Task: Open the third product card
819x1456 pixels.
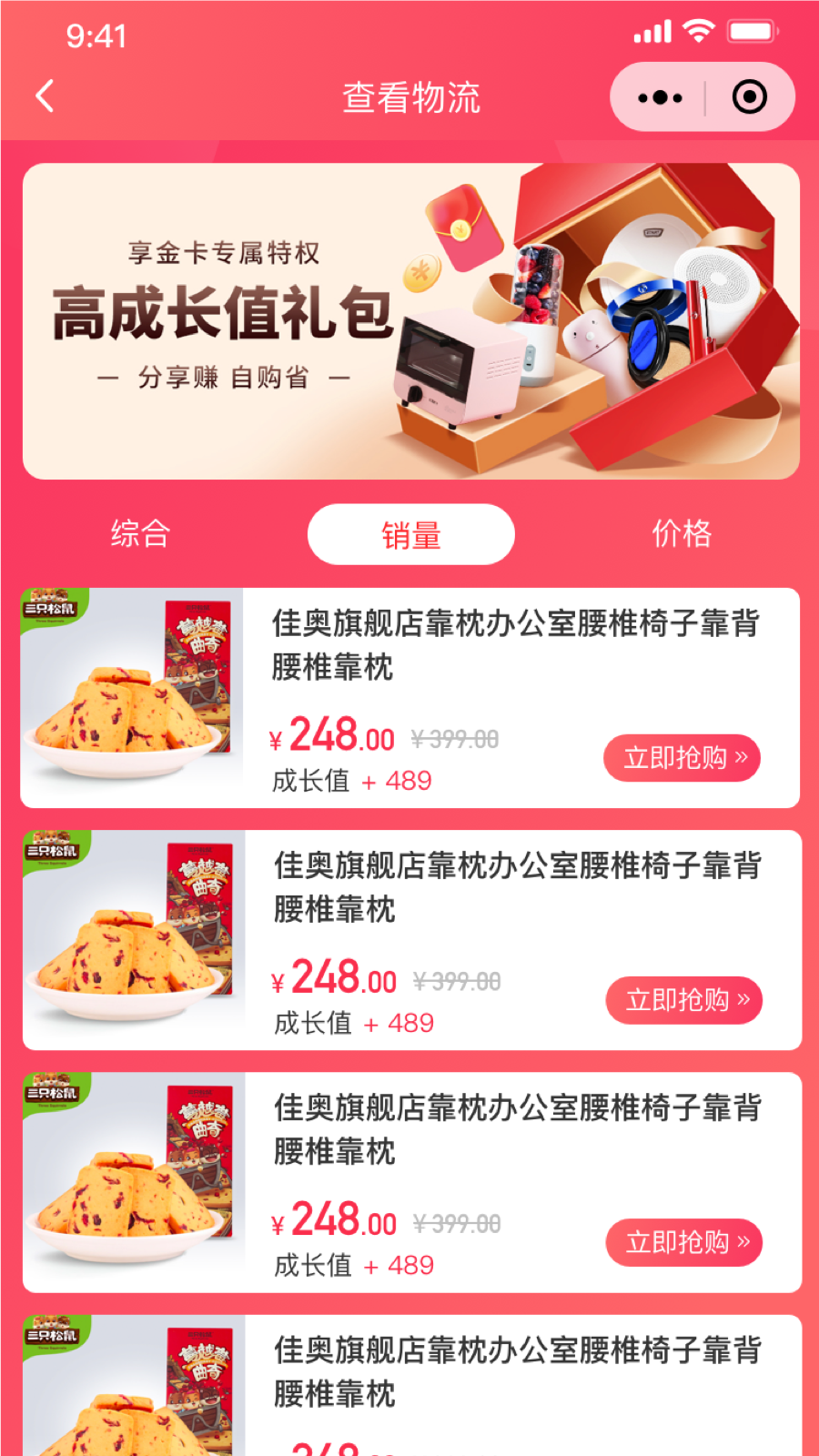Action: [x=409, y=1180]
